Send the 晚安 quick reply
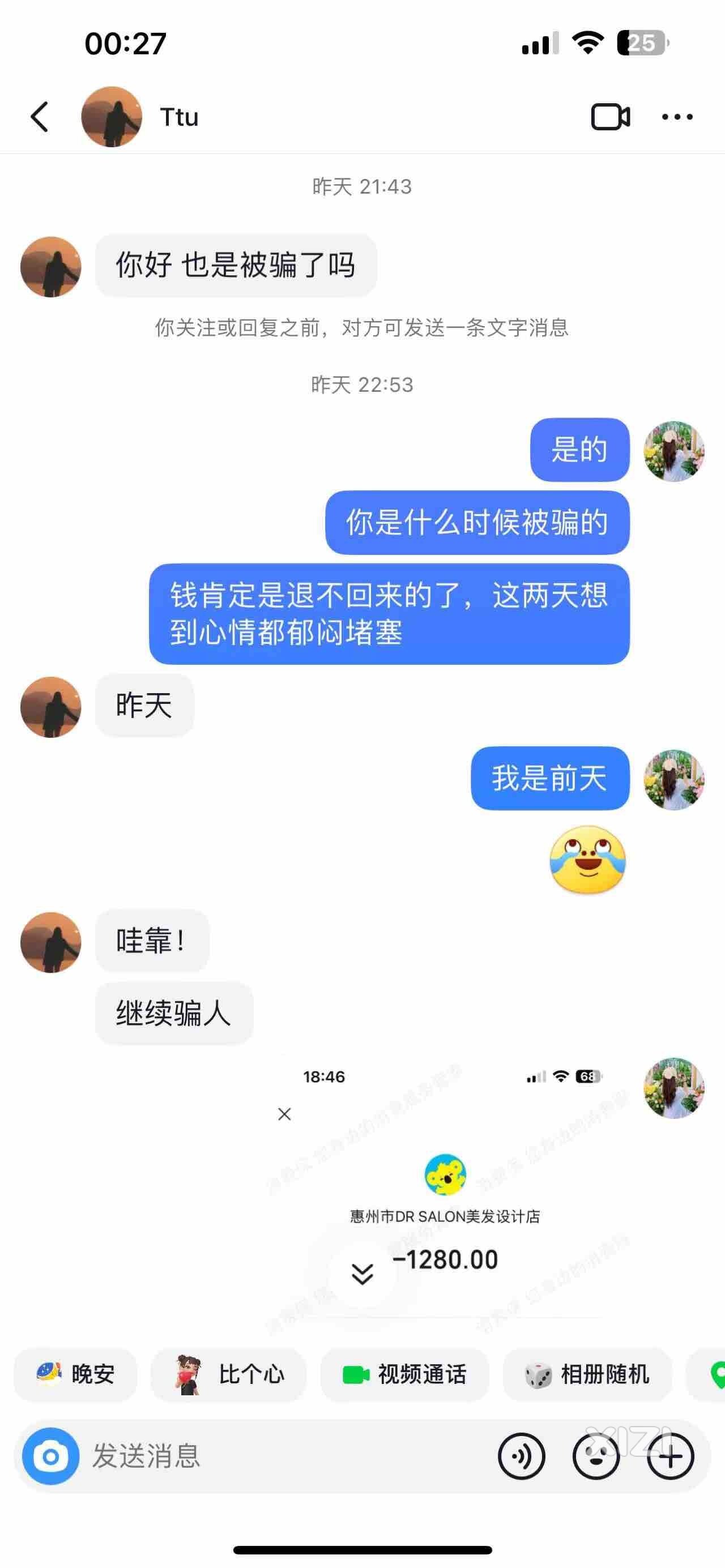This screenshot has height=1568, width=725. click(75, 1374)
